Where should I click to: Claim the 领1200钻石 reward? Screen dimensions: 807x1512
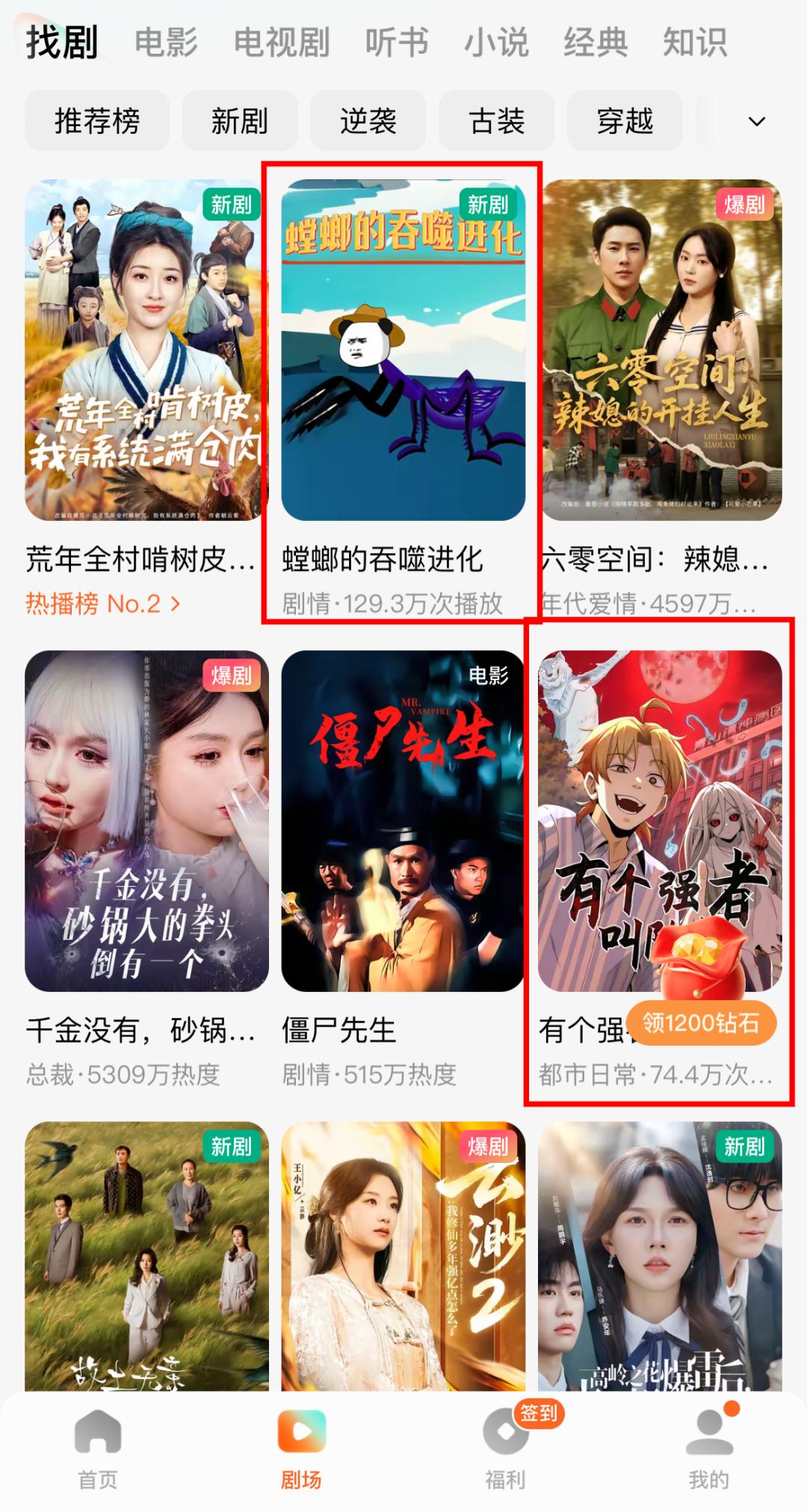(x=700, y=1022)
